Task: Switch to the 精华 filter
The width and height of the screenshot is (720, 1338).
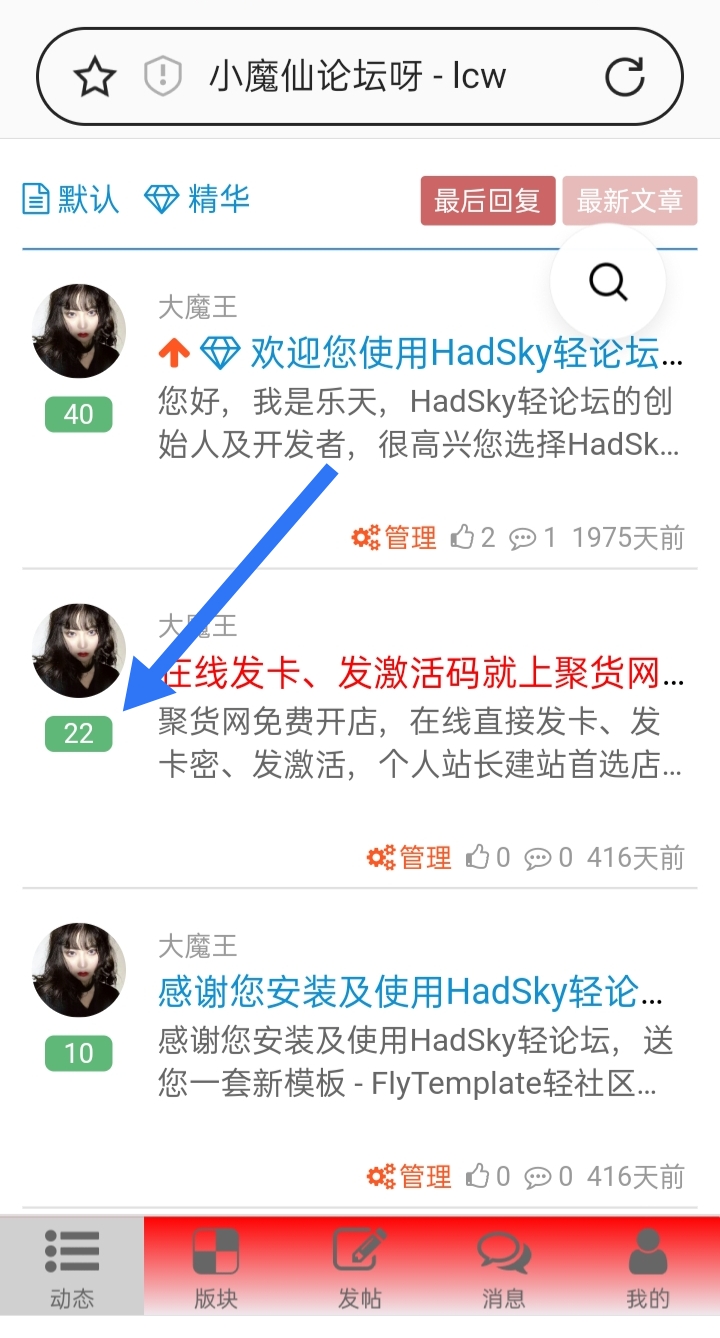Action: [x=197, y=199]
